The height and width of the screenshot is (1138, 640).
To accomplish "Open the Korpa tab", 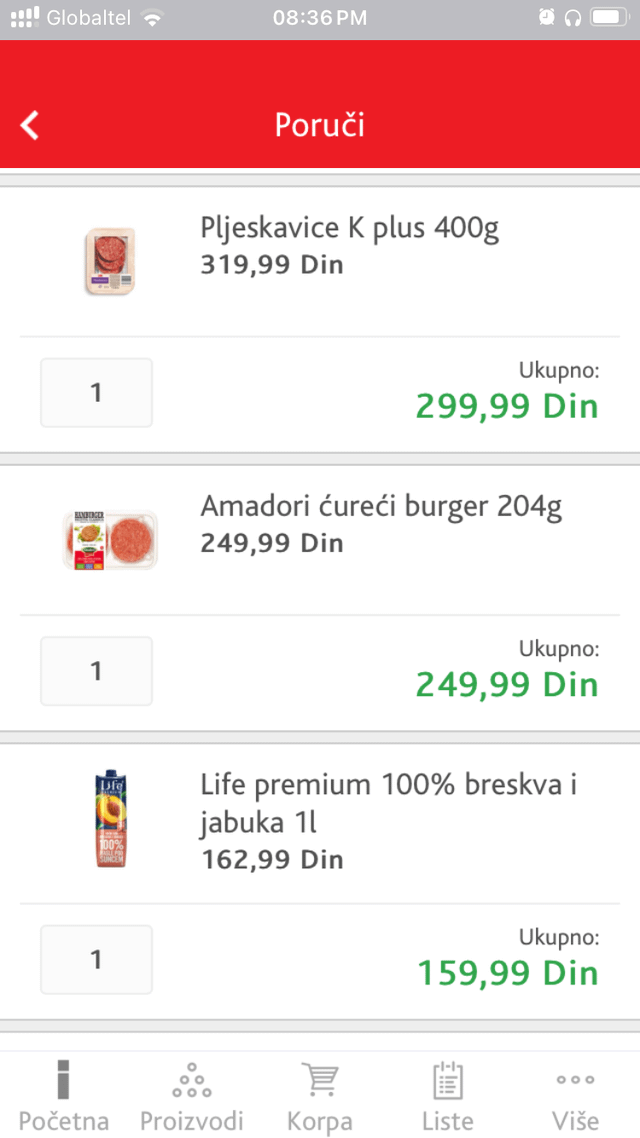I will (x=320, y=1094).
